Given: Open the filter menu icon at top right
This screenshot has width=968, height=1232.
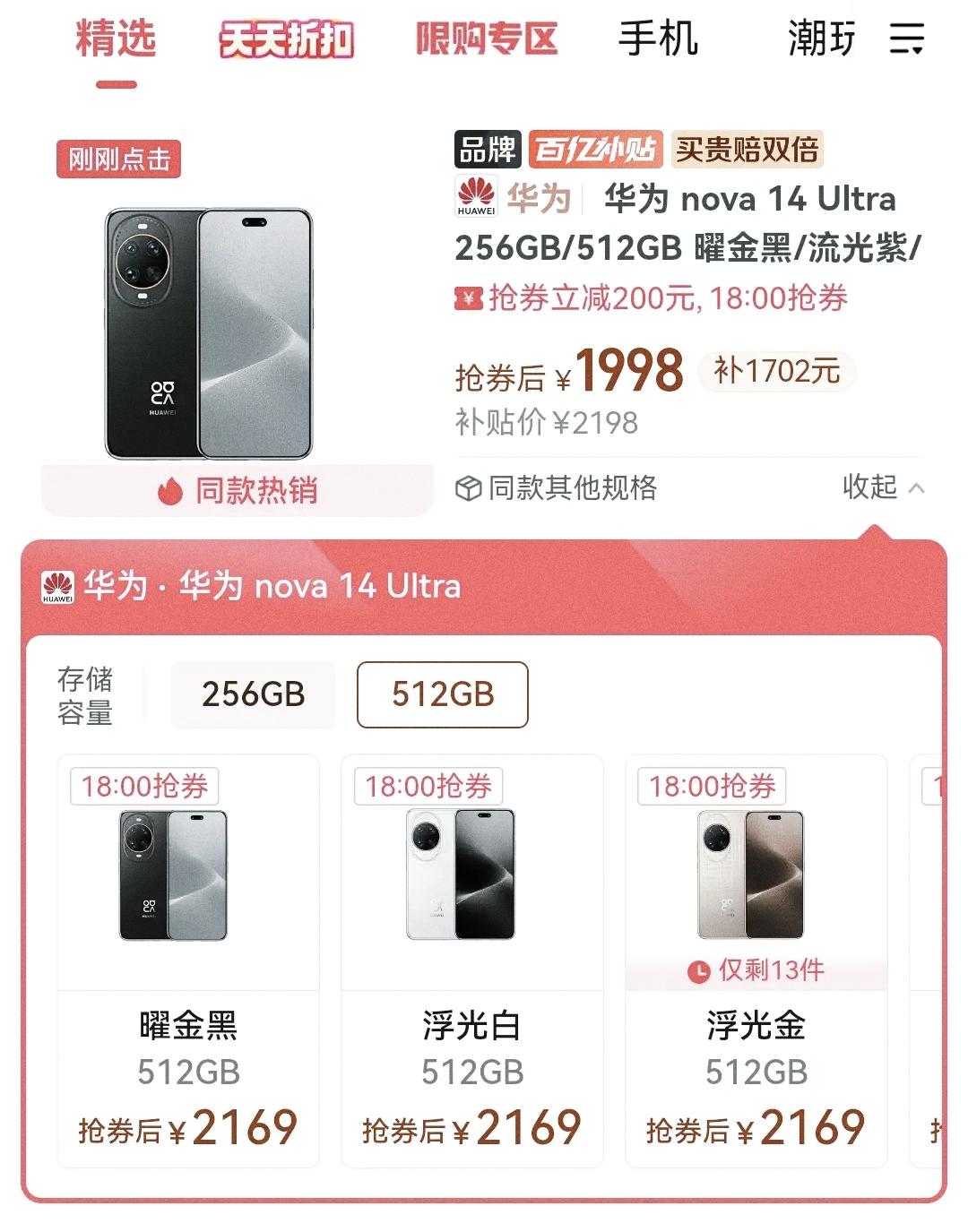Looking at the screenshot, I should (x=909, y=39).
